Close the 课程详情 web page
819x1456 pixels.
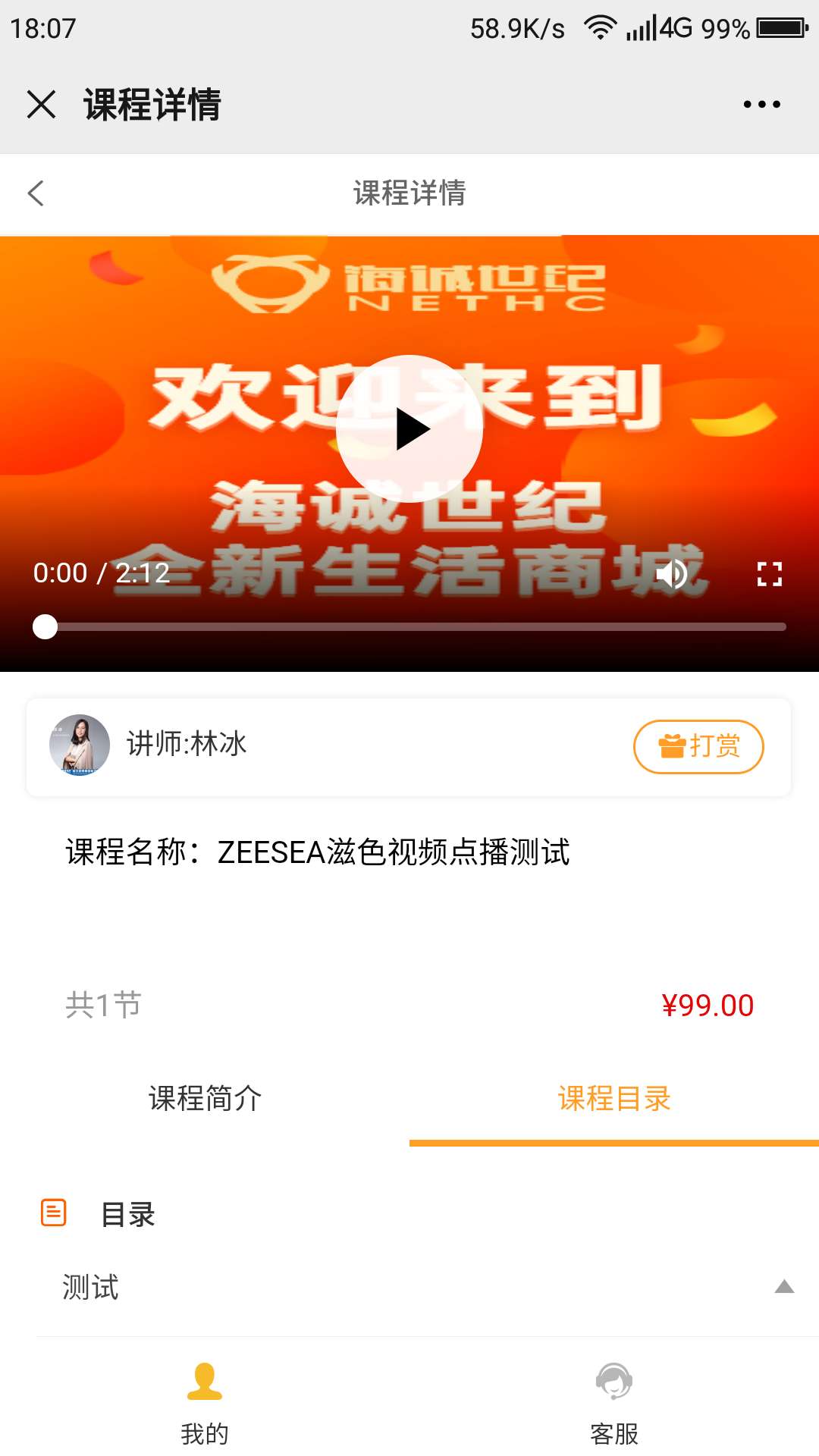click(x=41, y=104)
